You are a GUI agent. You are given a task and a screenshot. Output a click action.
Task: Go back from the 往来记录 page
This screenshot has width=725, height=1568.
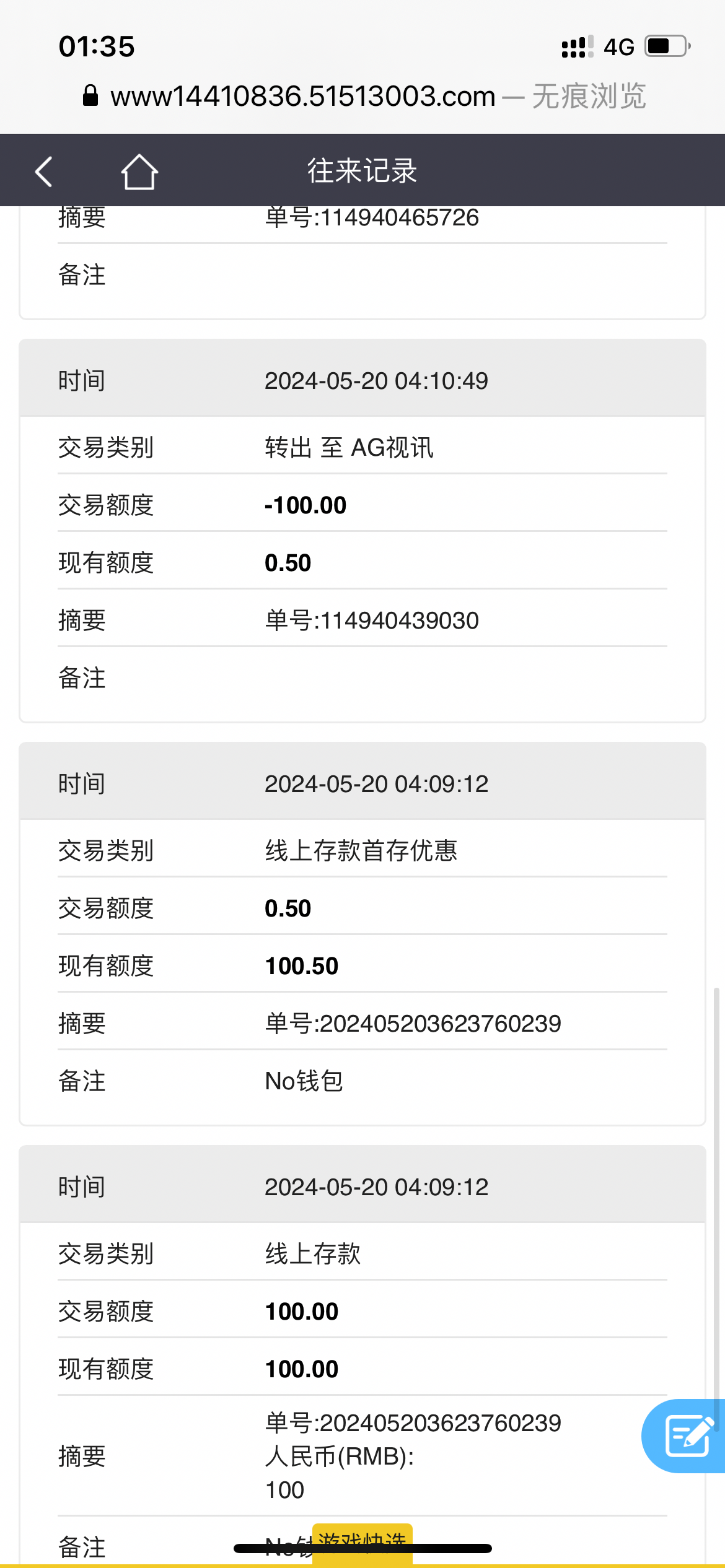(43, 172)
